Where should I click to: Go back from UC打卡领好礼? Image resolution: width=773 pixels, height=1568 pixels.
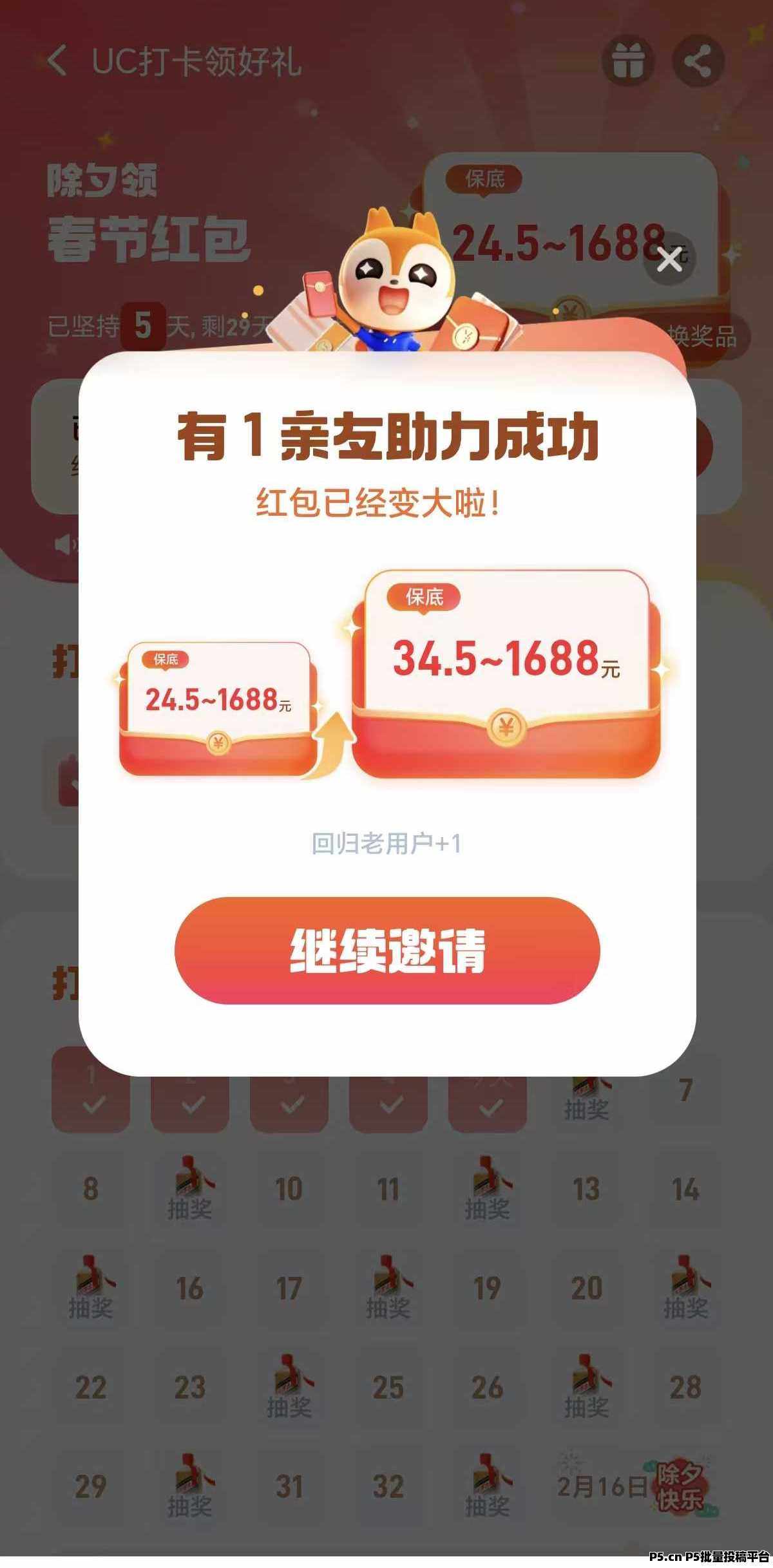click(57, 61)
